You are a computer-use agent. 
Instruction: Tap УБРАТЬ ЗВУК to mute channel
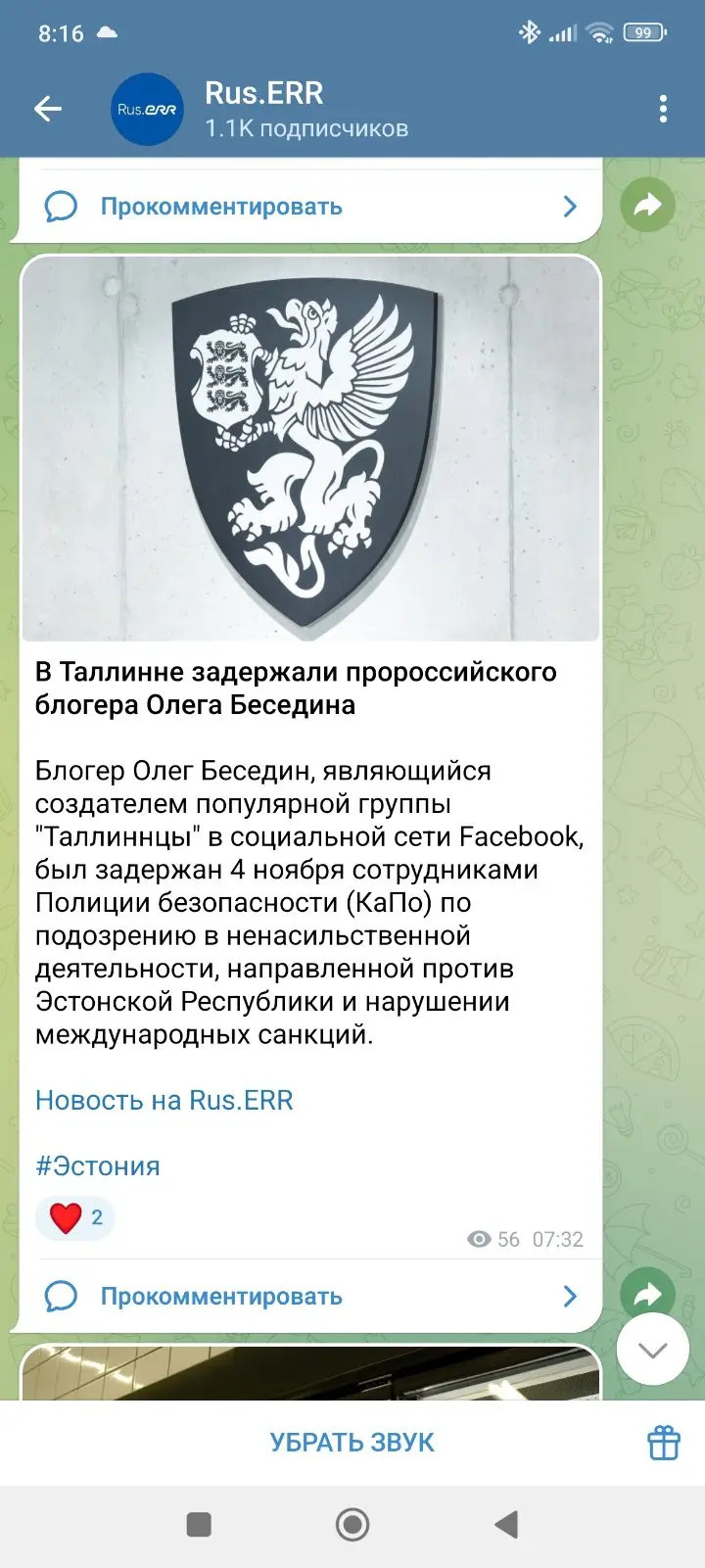(352, 1442)
